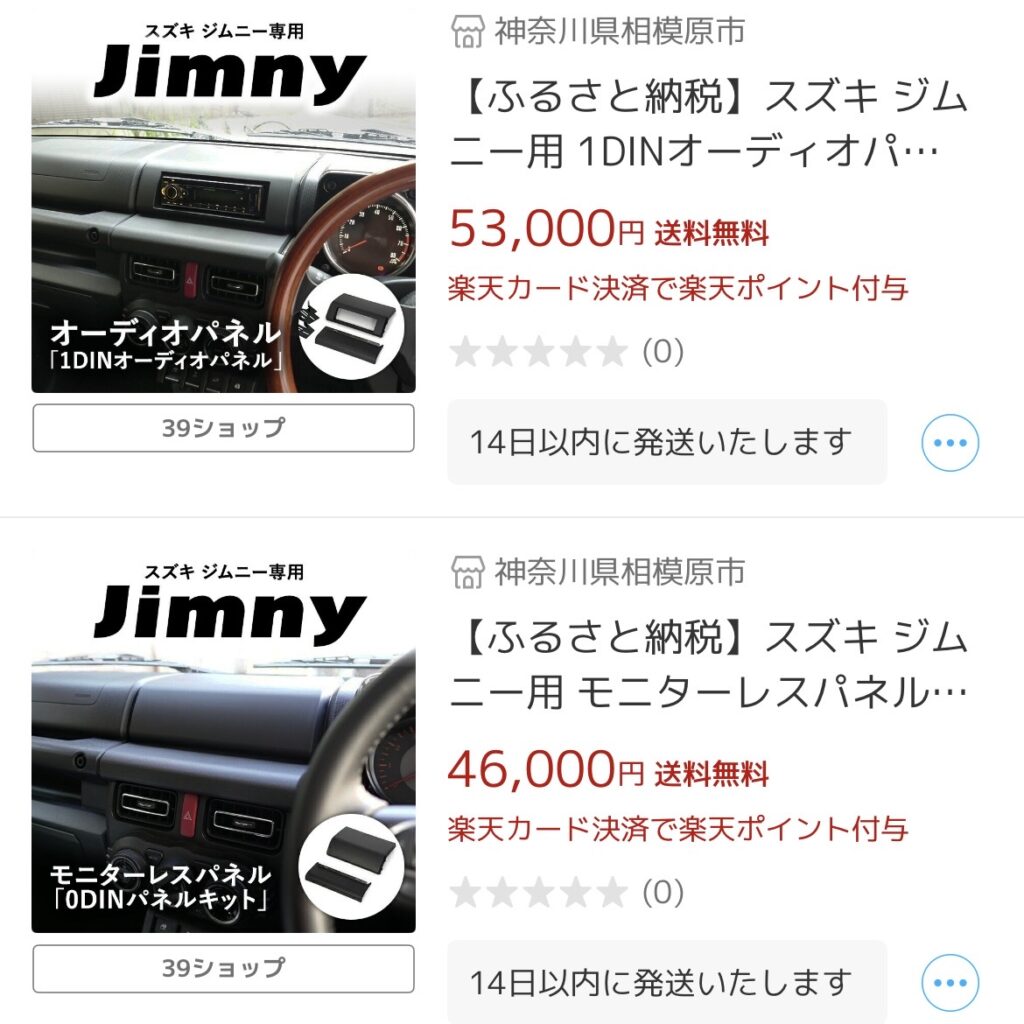This screenshot has width=1024, height=1024.
Task: Open more options for the 53,000円 item
Action: 949,442
